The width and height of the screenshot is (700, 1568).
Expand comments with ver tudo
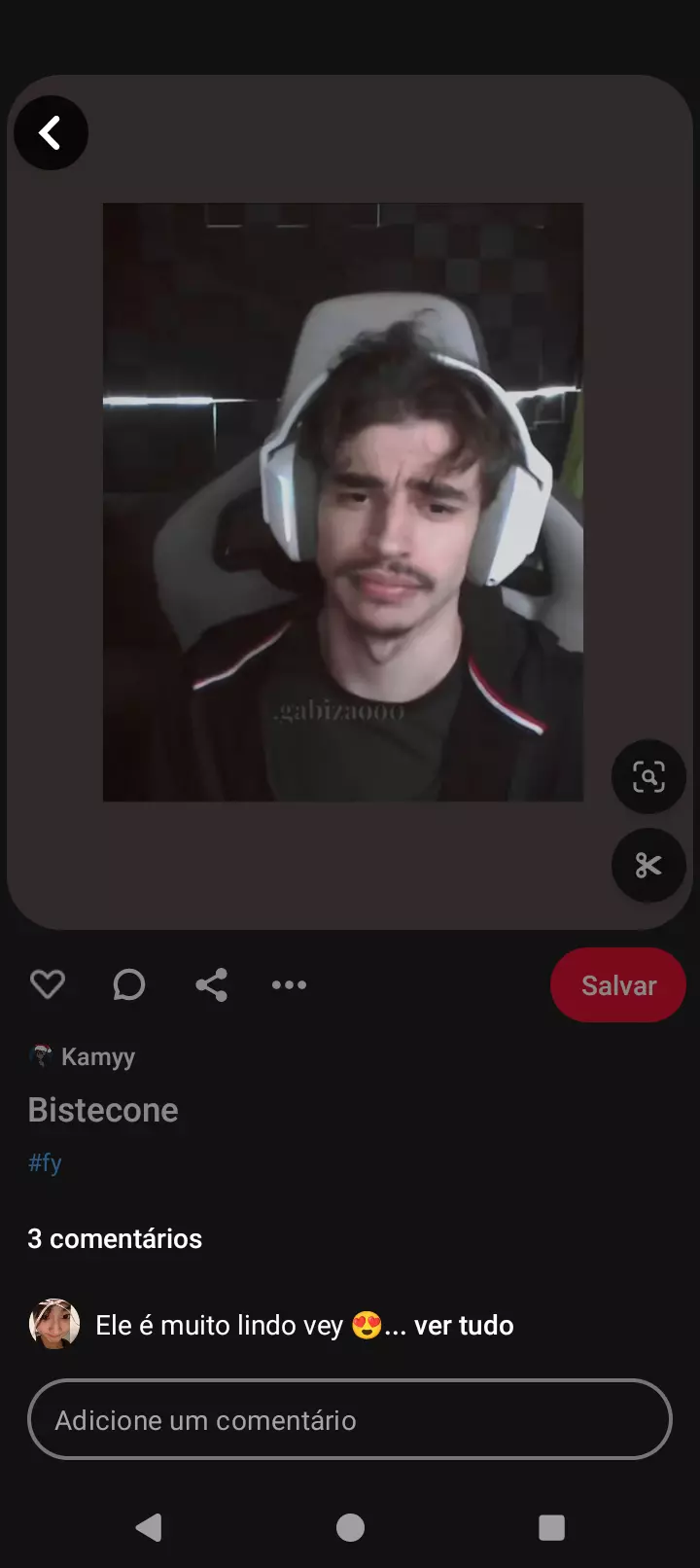coord(464,1325)
